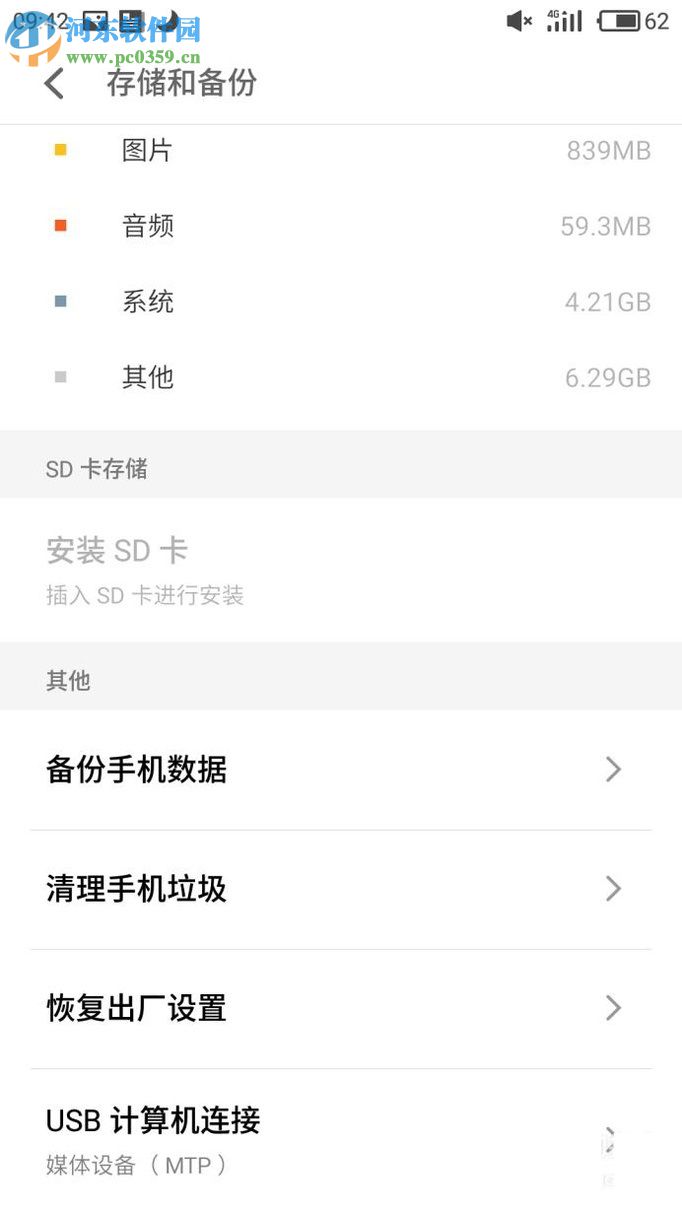View 图片 storage details
The image size is (682, 1212).
click(x=340, y=151)
